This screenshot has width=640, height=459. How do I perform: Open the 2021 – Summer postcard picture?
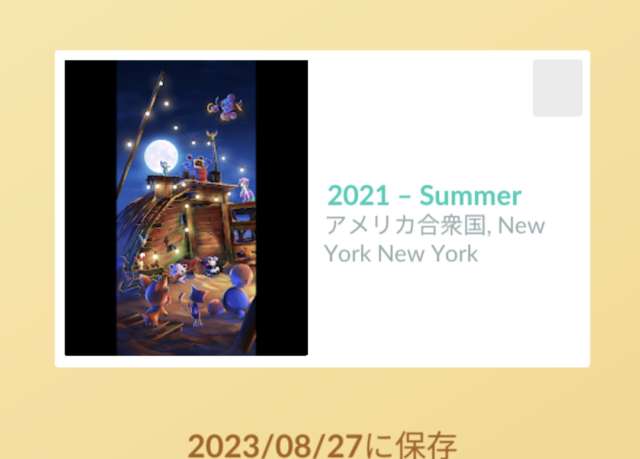click(x=186, y=208)
